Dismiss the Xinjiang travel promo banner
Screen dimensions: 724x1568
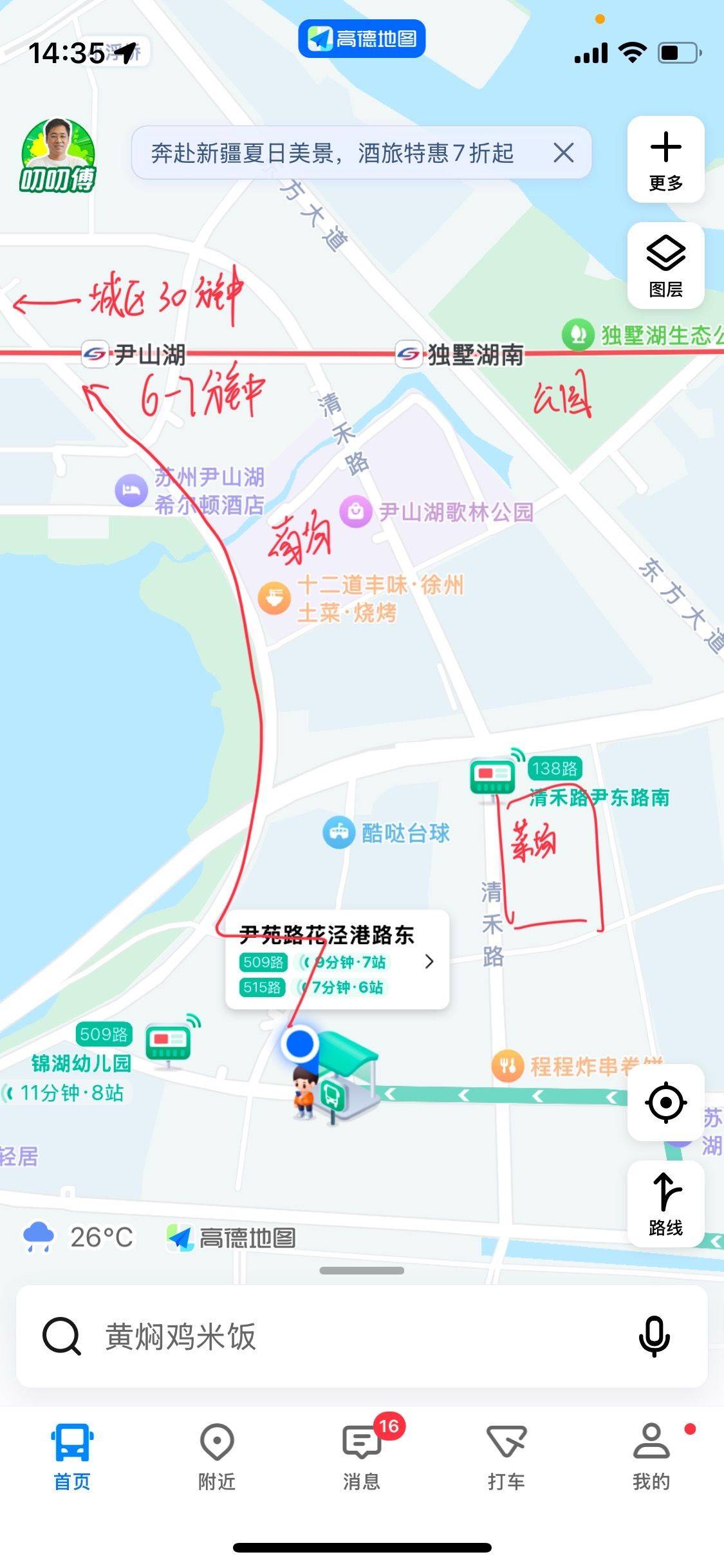click(x=563, y=153)
